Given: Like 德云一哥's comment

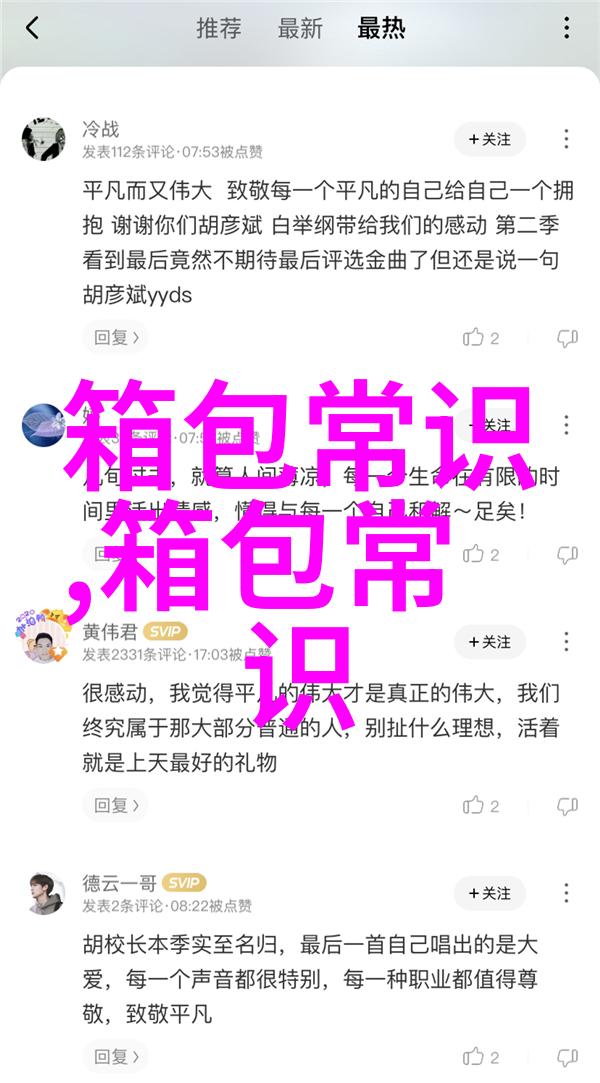Looking at the screenshot, I should pos(480,1057).
